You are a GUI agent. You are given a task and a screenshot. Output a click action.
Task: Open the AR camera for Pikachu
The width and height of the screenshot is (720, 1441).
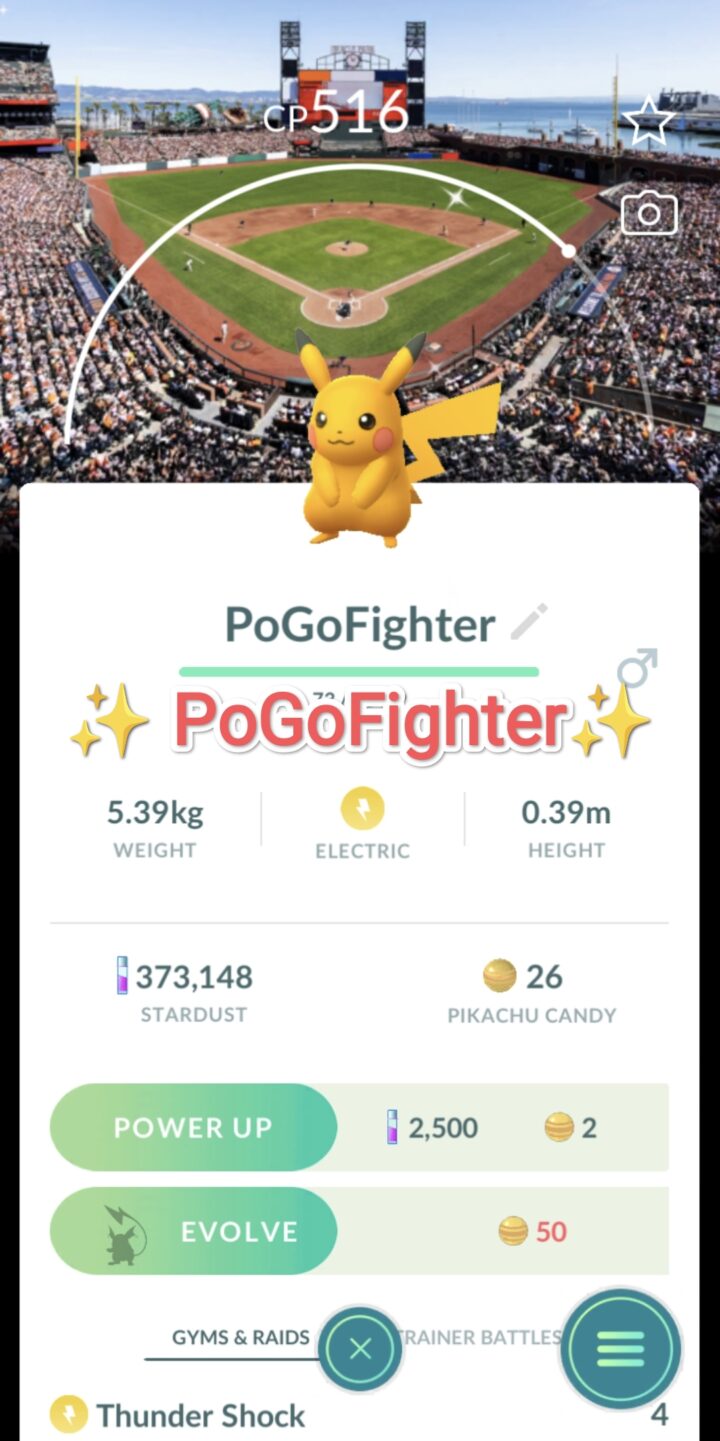[x=649, y=213]
